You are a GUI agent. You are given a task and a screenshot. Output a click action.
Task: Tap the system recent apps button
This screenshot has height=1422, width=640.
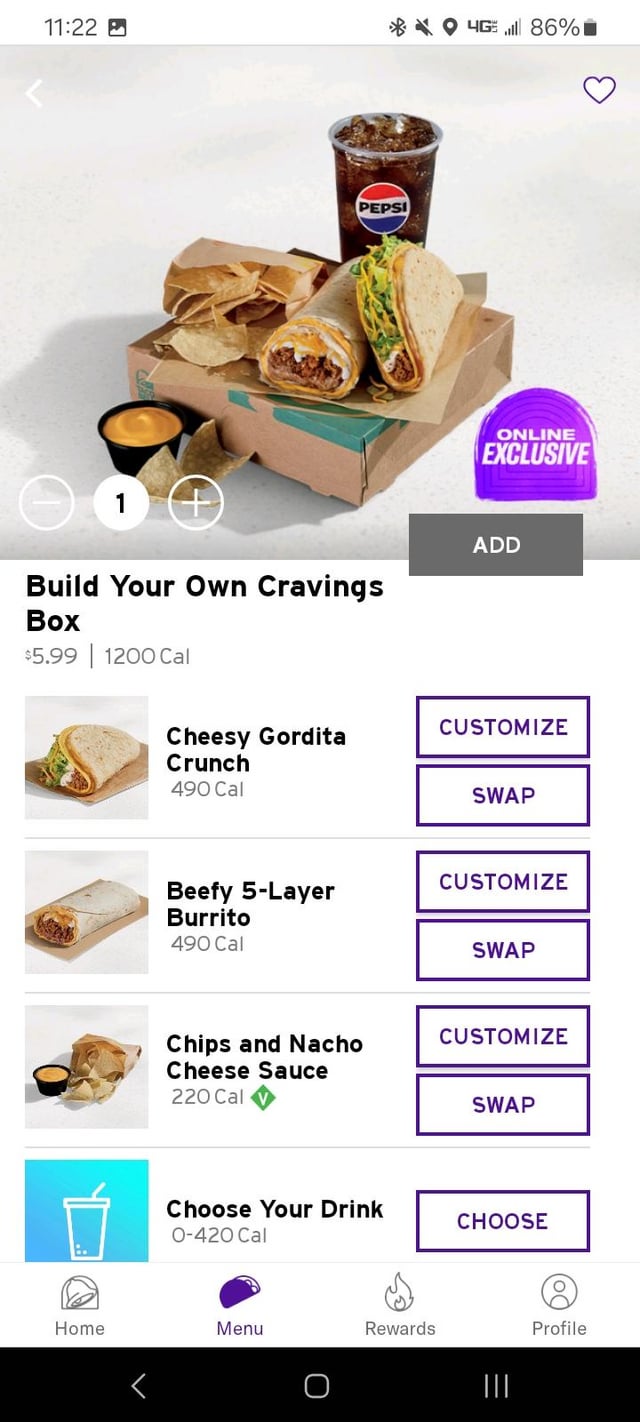pyautogui.click(x=496, y=1385)
